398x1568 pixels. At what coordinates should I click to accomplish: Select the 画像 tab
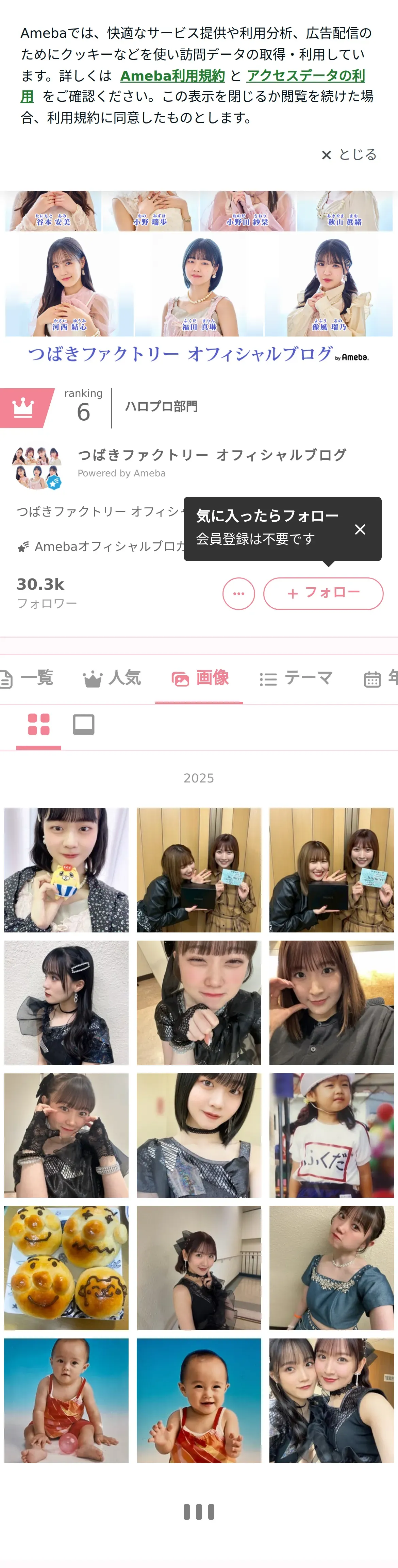coord(199,678)
